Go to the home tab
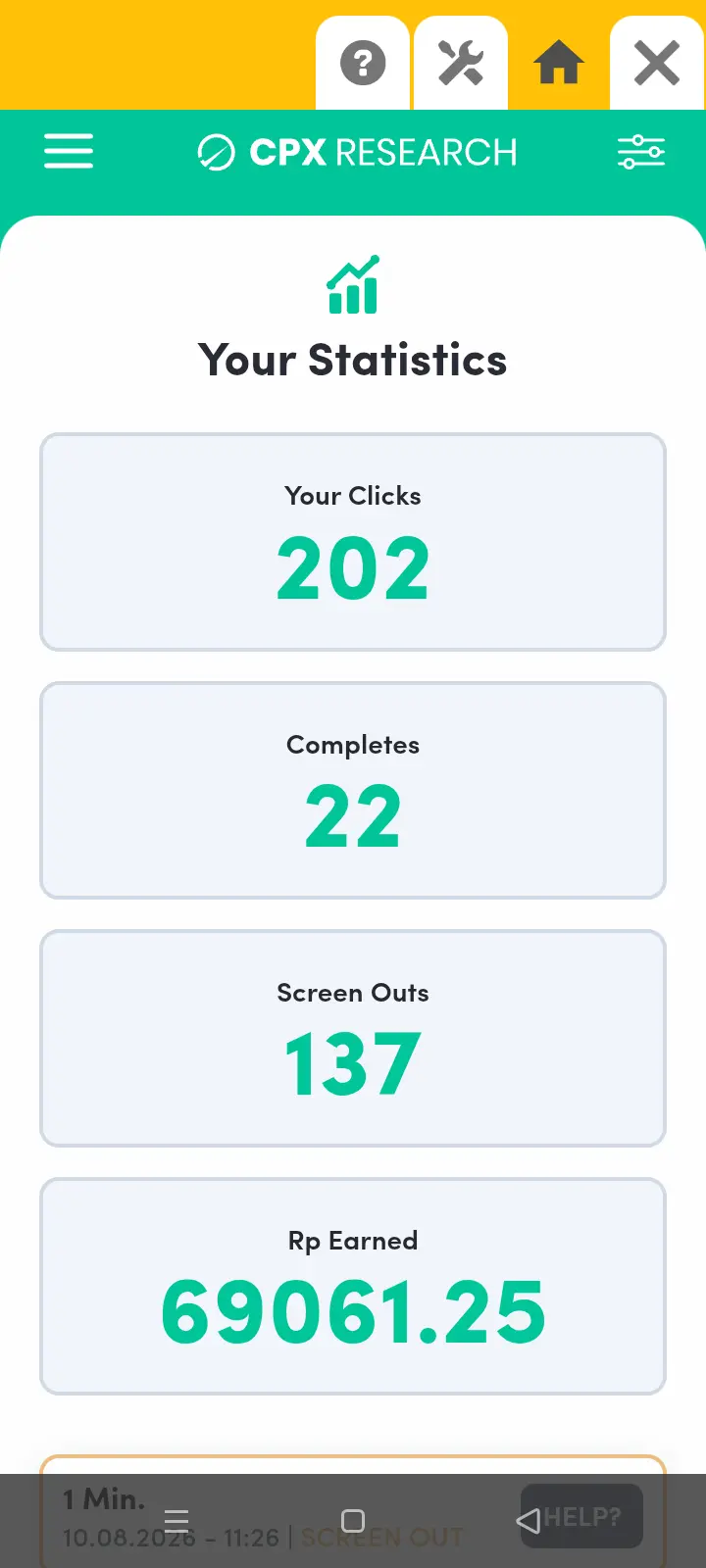Screen dimensions: 706x1568 559,63
